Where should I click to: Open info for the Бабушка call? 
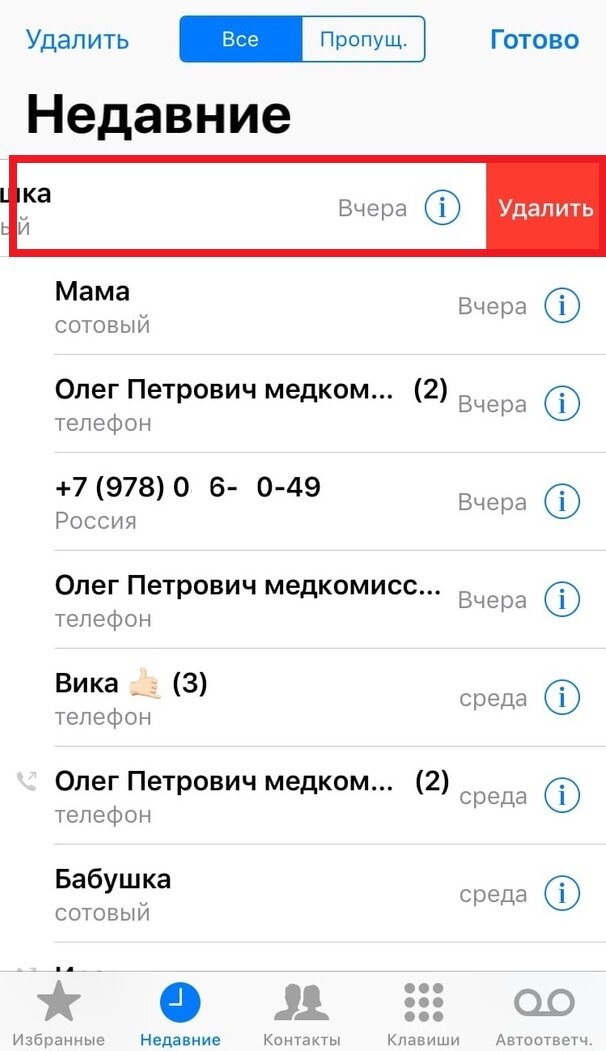562,893
